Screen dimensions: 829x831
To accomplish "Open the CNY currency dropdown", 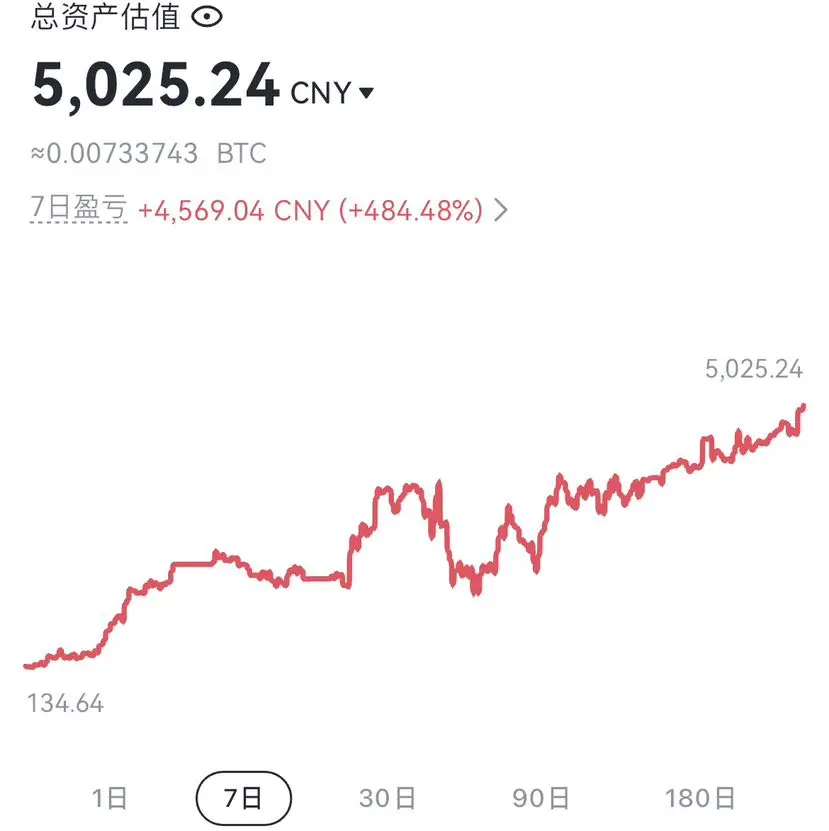I will coord(332,93).
